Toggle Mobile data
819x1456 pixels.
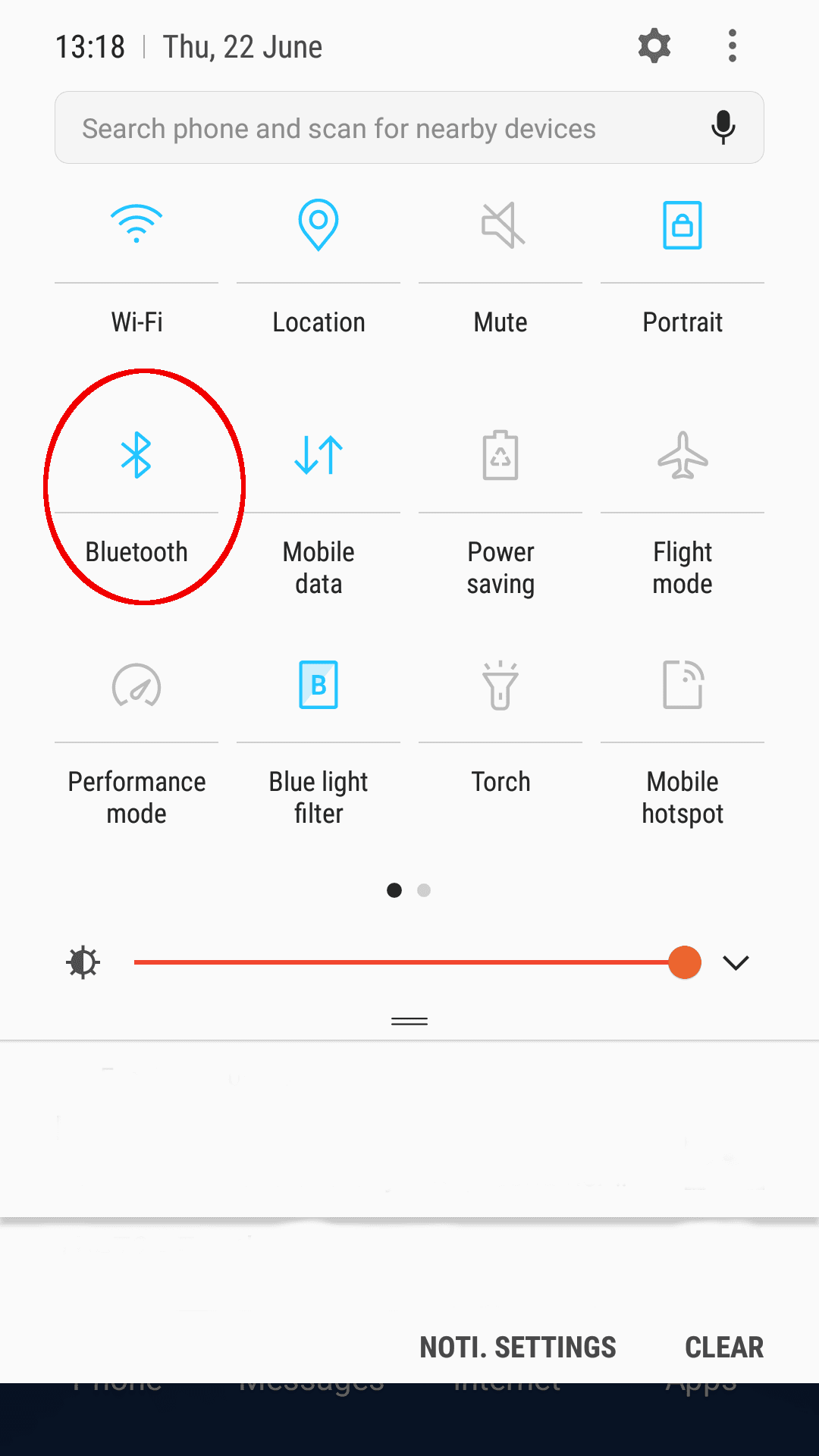point(318,456)
